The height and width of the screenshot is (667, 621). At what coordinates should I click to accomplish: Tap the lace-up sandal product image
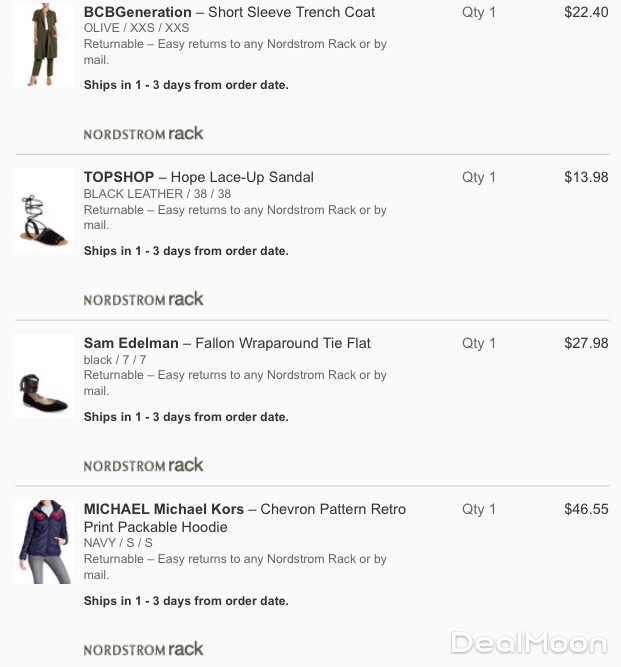[x=43, y=209]
